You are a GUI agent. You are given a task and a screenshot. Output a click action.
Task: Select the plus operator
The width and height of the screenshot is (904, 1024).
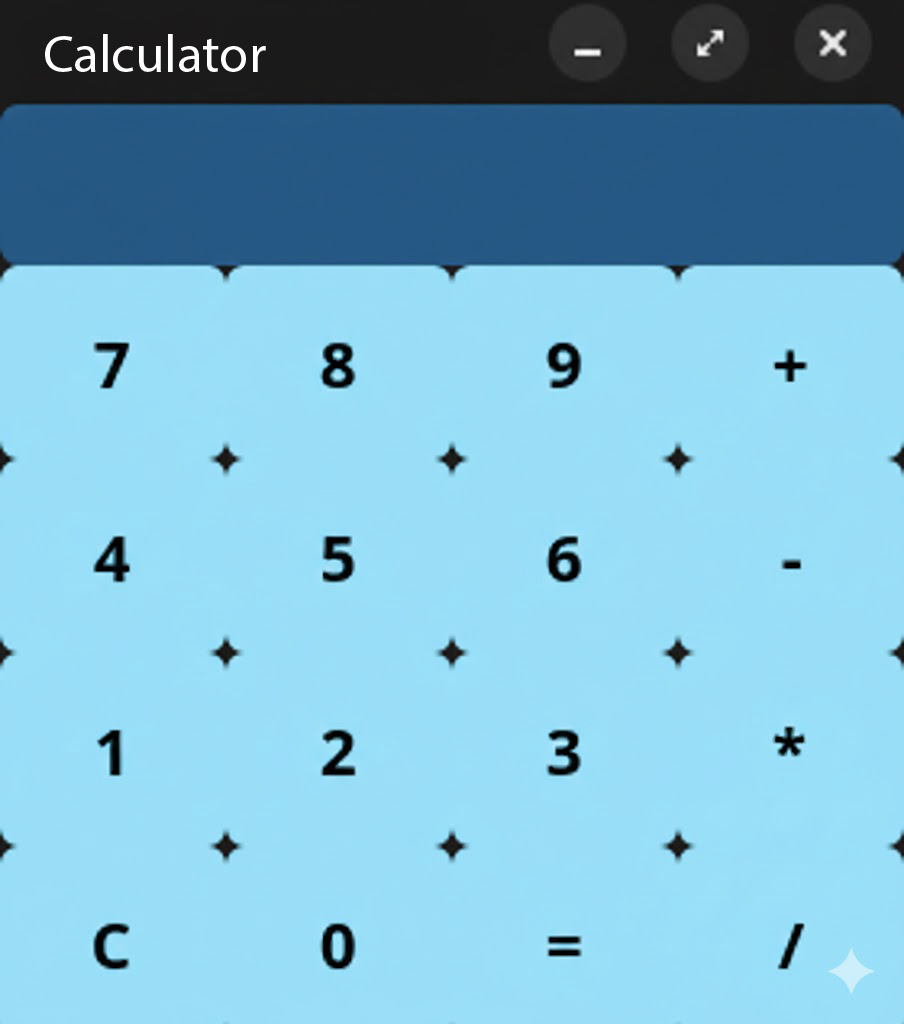(790, 365)
